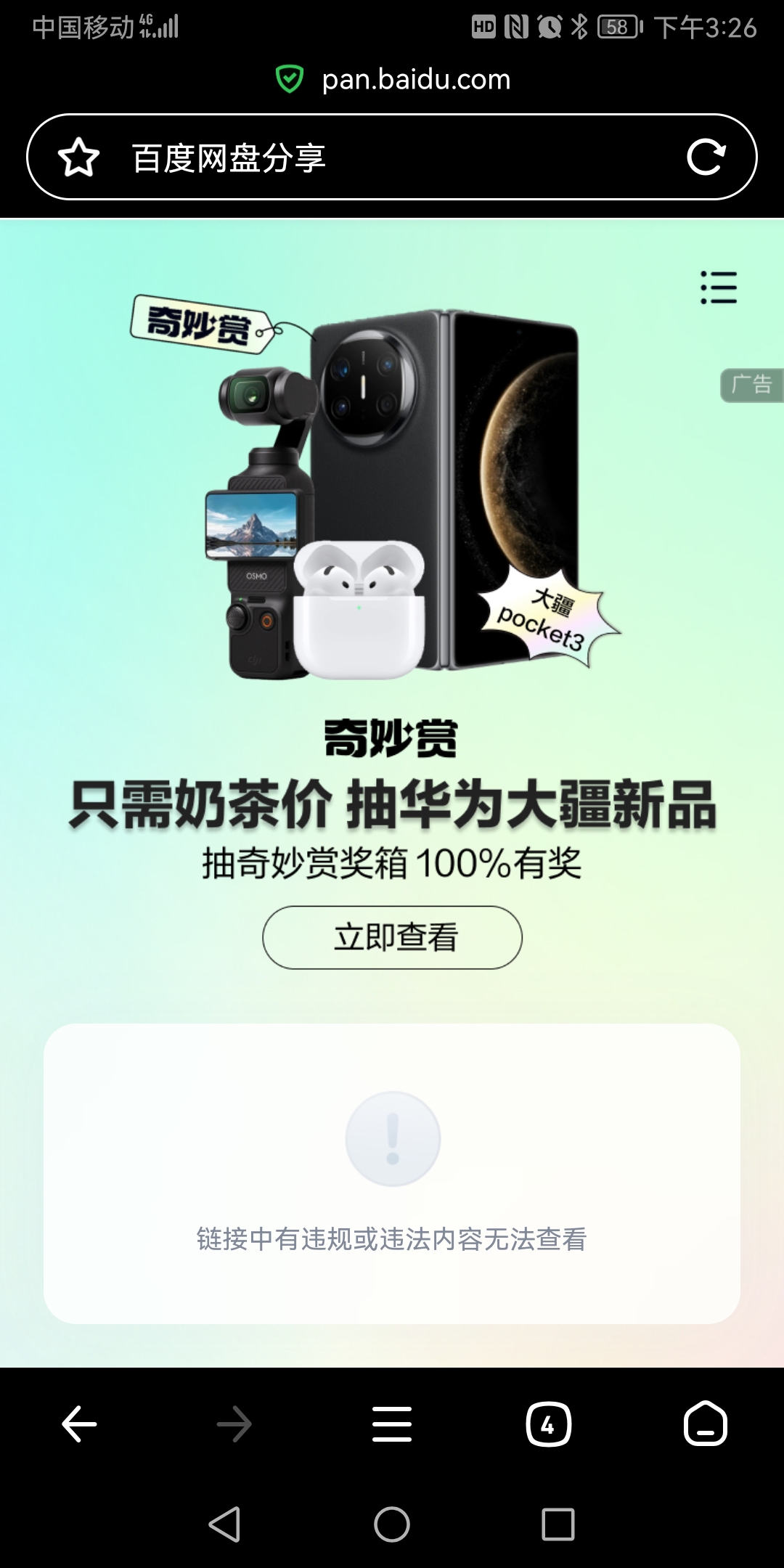Open the page list menu icon
Viewport: 784px width, 1568px height.
[718, 287]
